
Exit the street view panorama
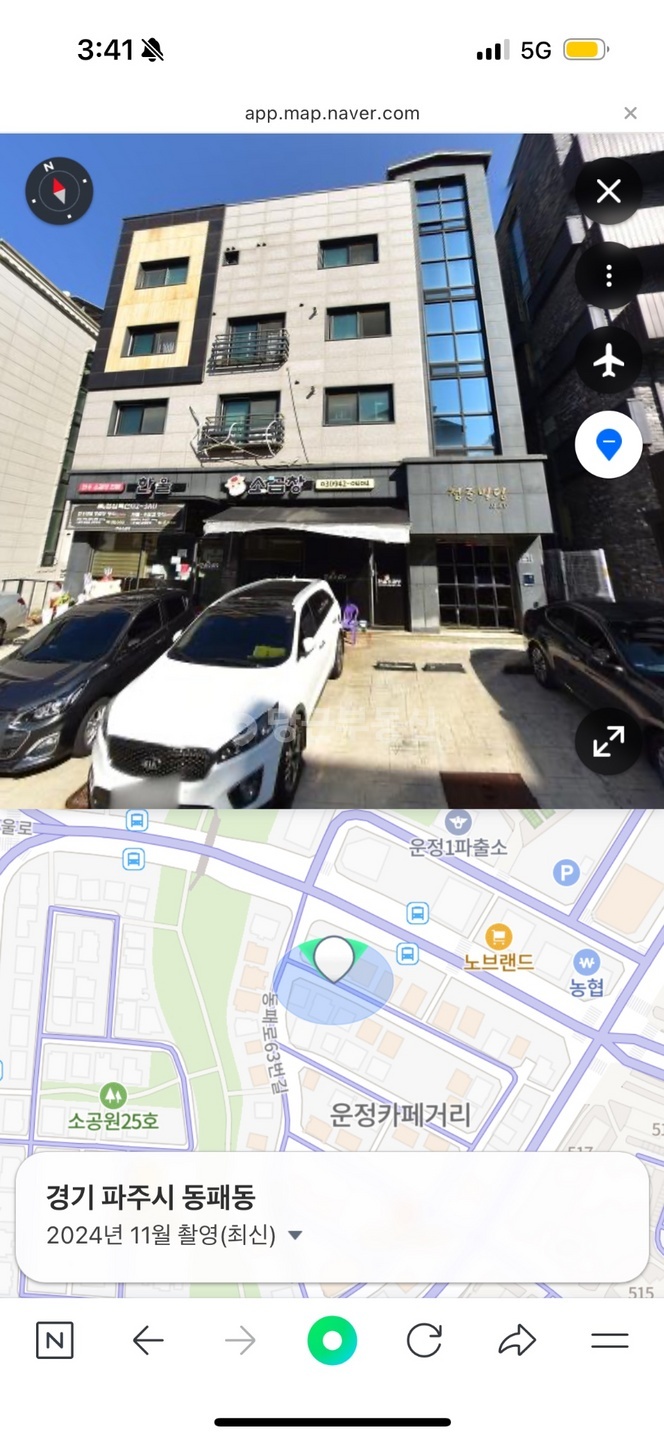608,191
